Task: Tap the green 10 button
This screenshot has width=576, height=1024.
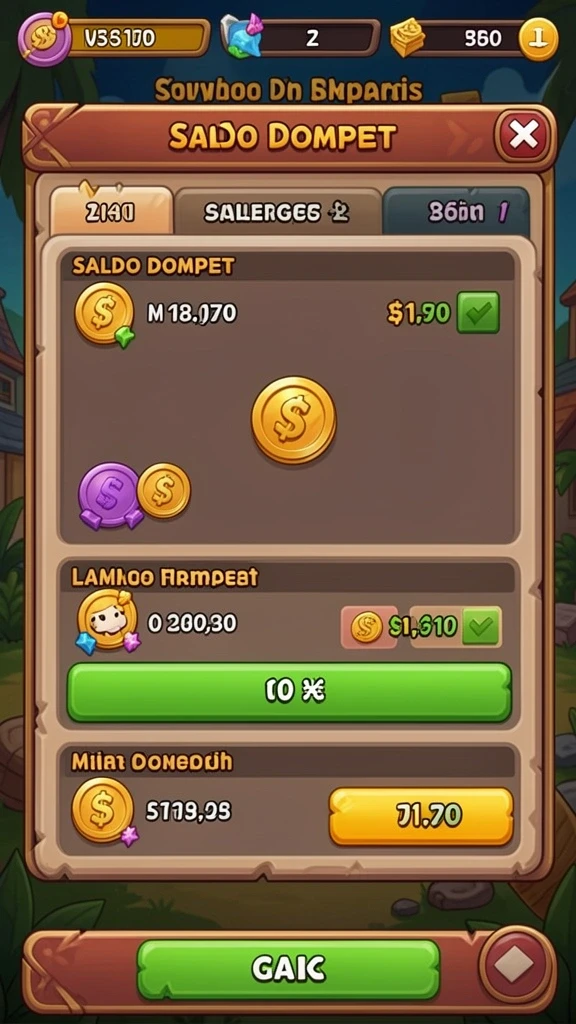Action: pos(289,692)
